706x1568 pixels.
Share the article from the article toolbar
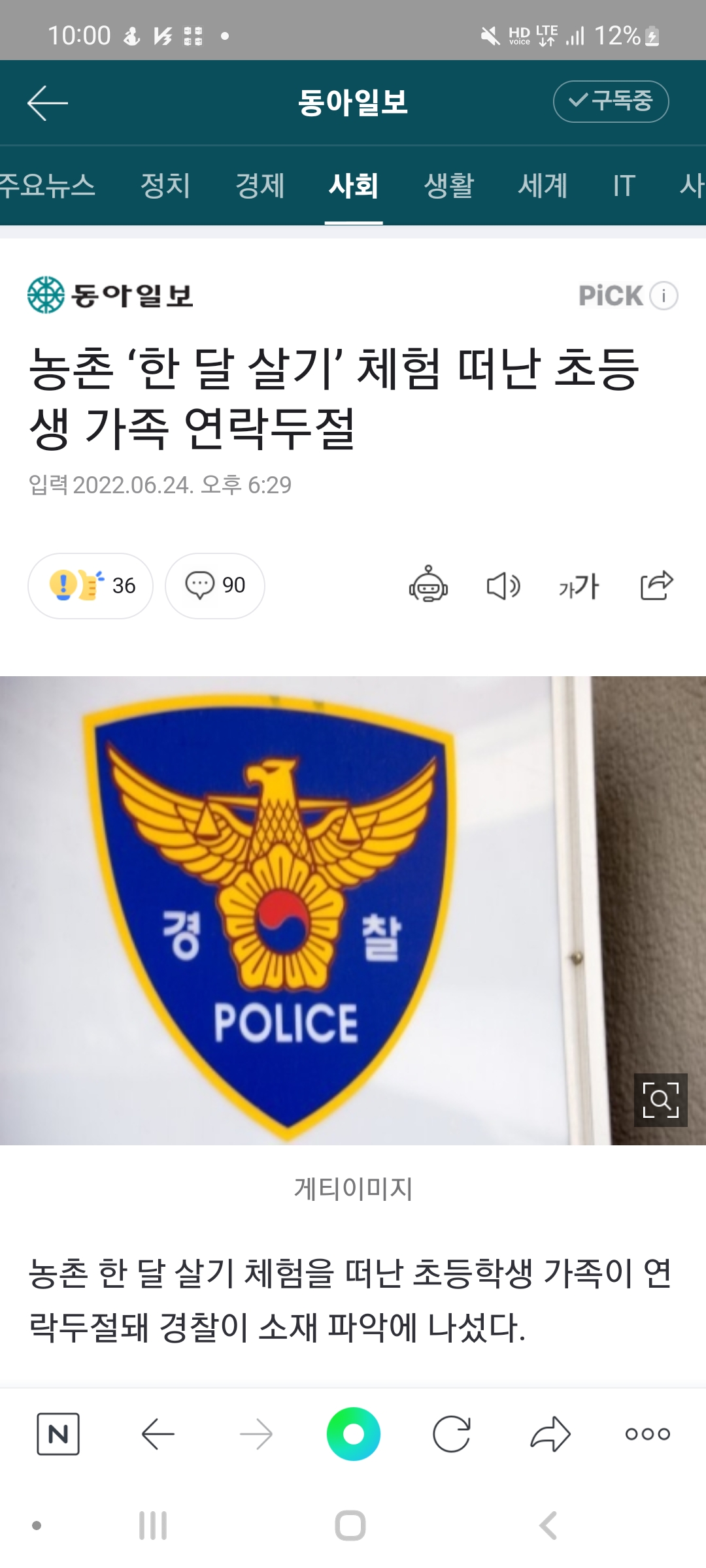pos(656,585)
